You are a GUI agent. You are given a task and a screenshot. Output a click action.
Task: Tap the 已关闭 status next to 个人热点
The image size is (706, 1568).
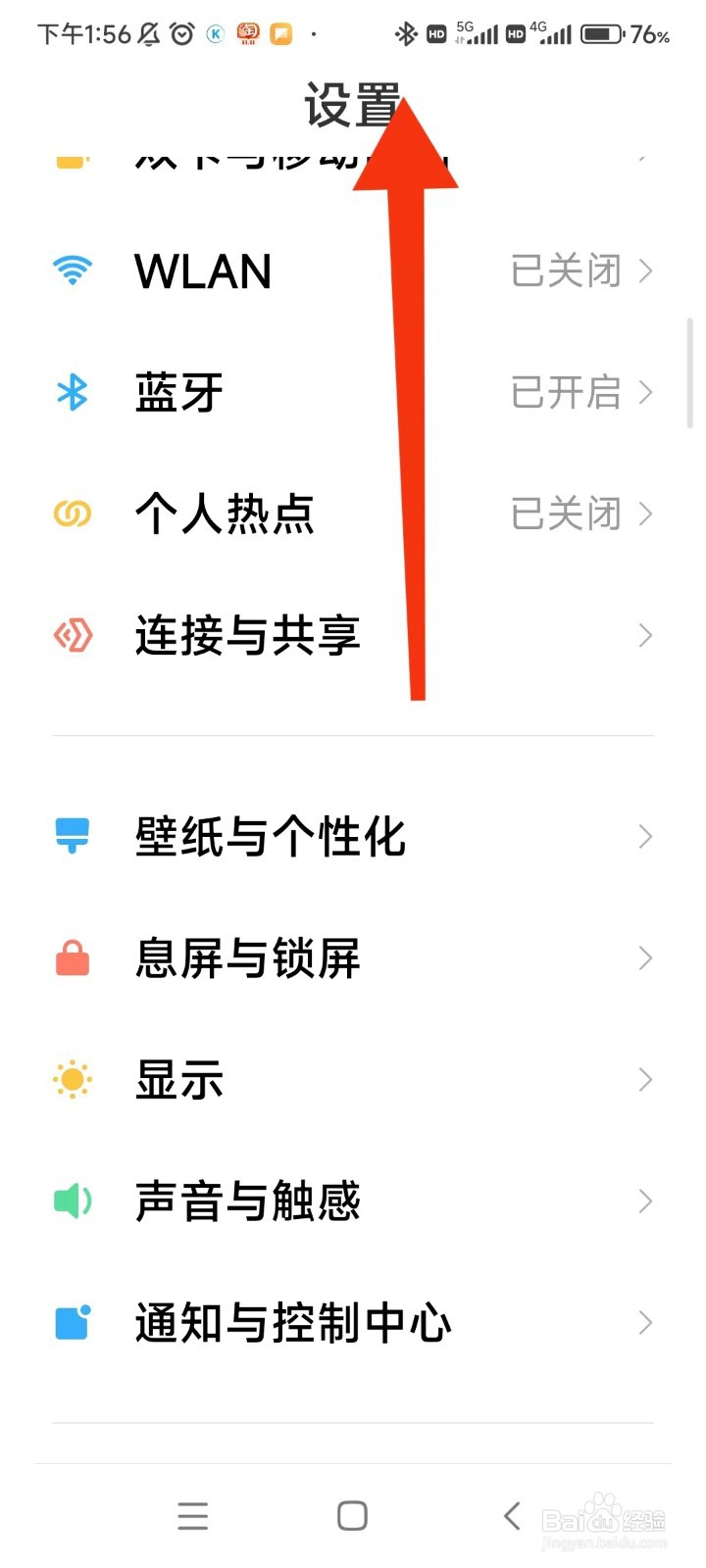point(564,513)
